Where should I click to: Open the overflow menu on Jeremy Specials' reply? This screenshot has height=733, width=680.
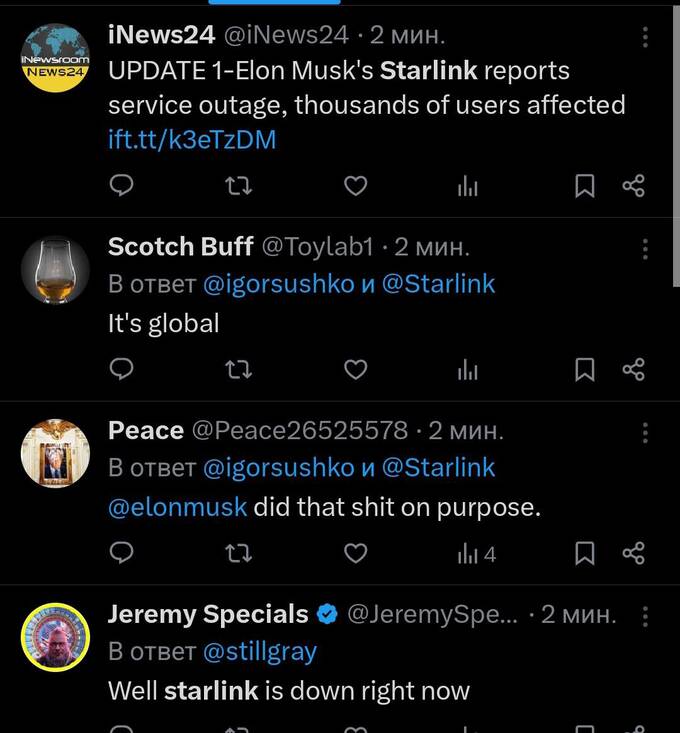(x=645, y=615)
